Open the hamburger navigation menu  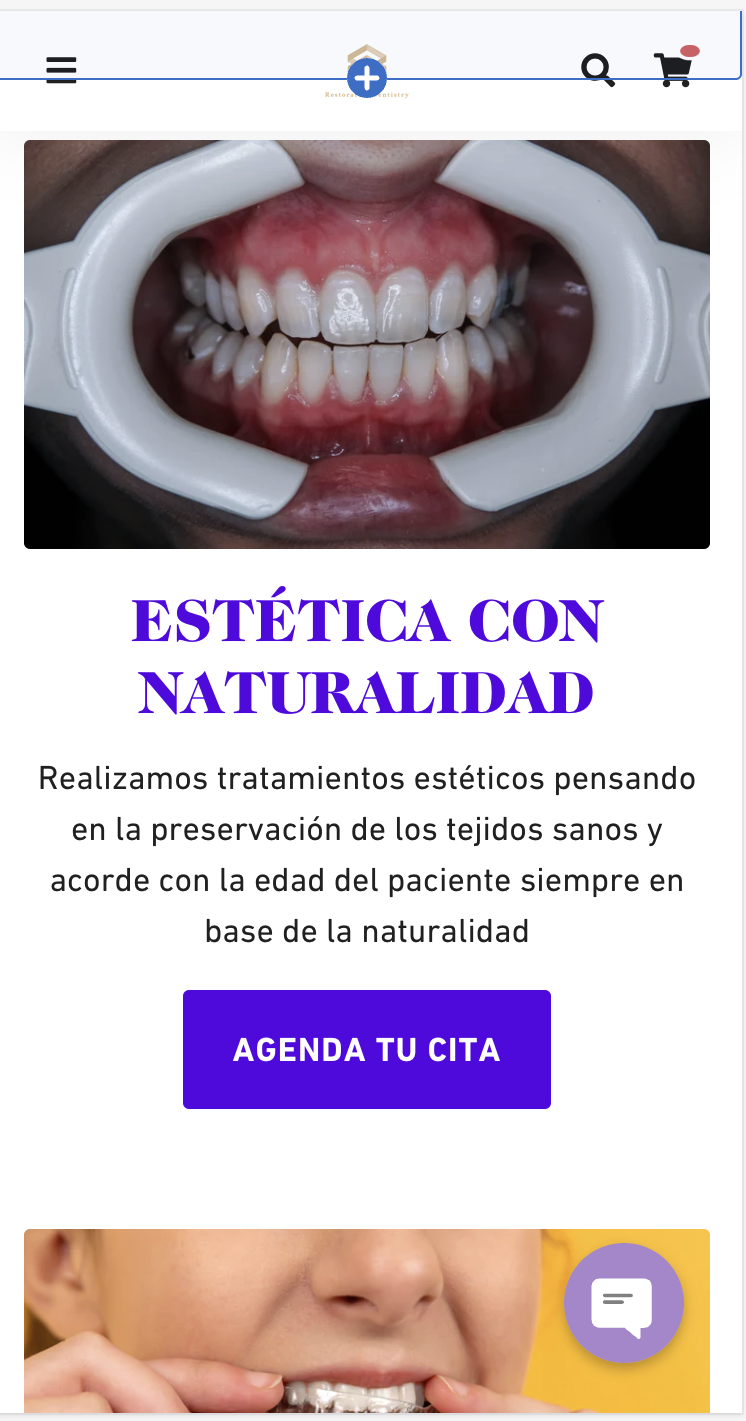tap(61, 70)
